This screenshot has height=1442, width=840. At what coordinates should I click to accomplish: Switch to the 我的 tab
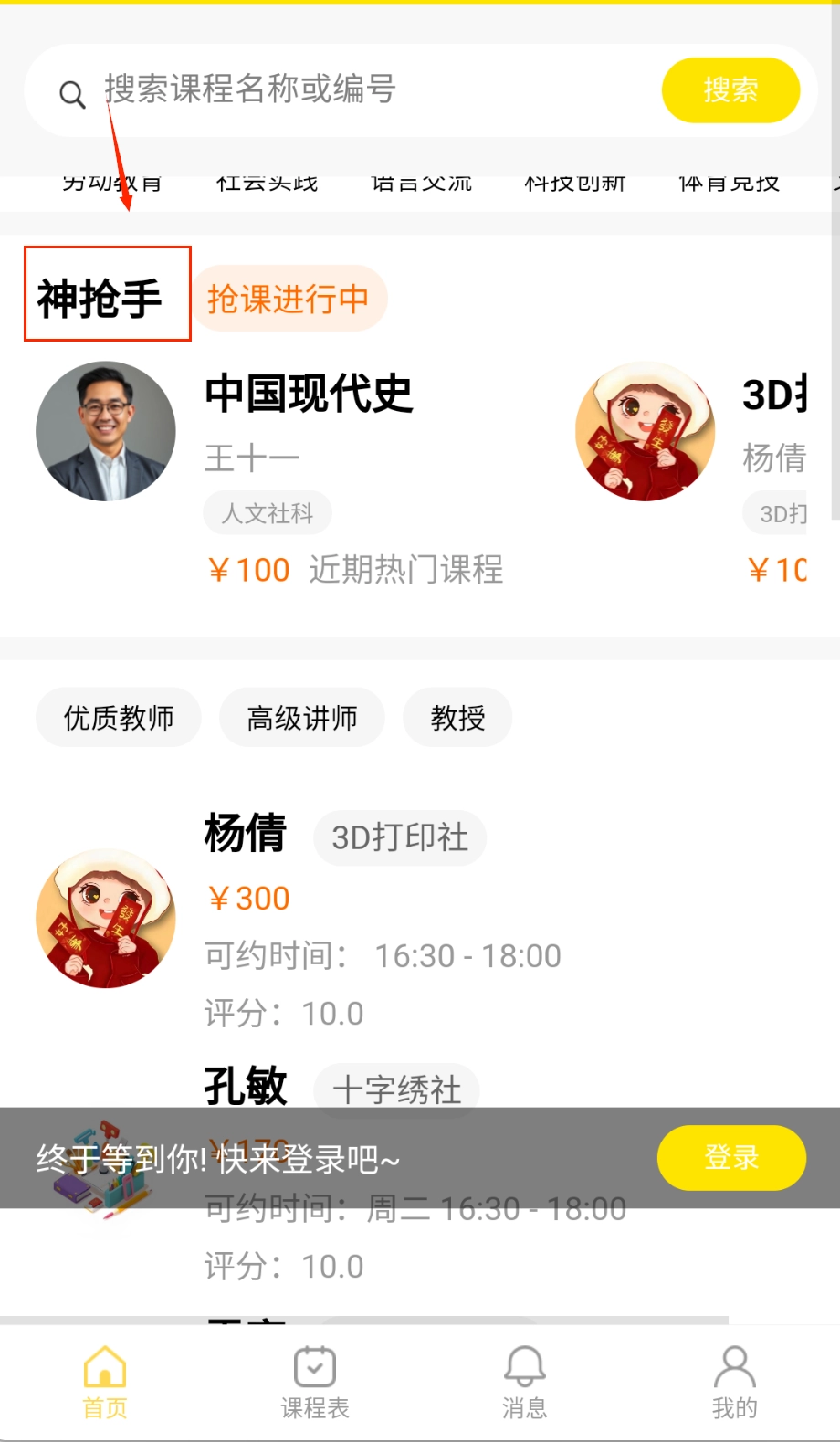pos(735,1383)
